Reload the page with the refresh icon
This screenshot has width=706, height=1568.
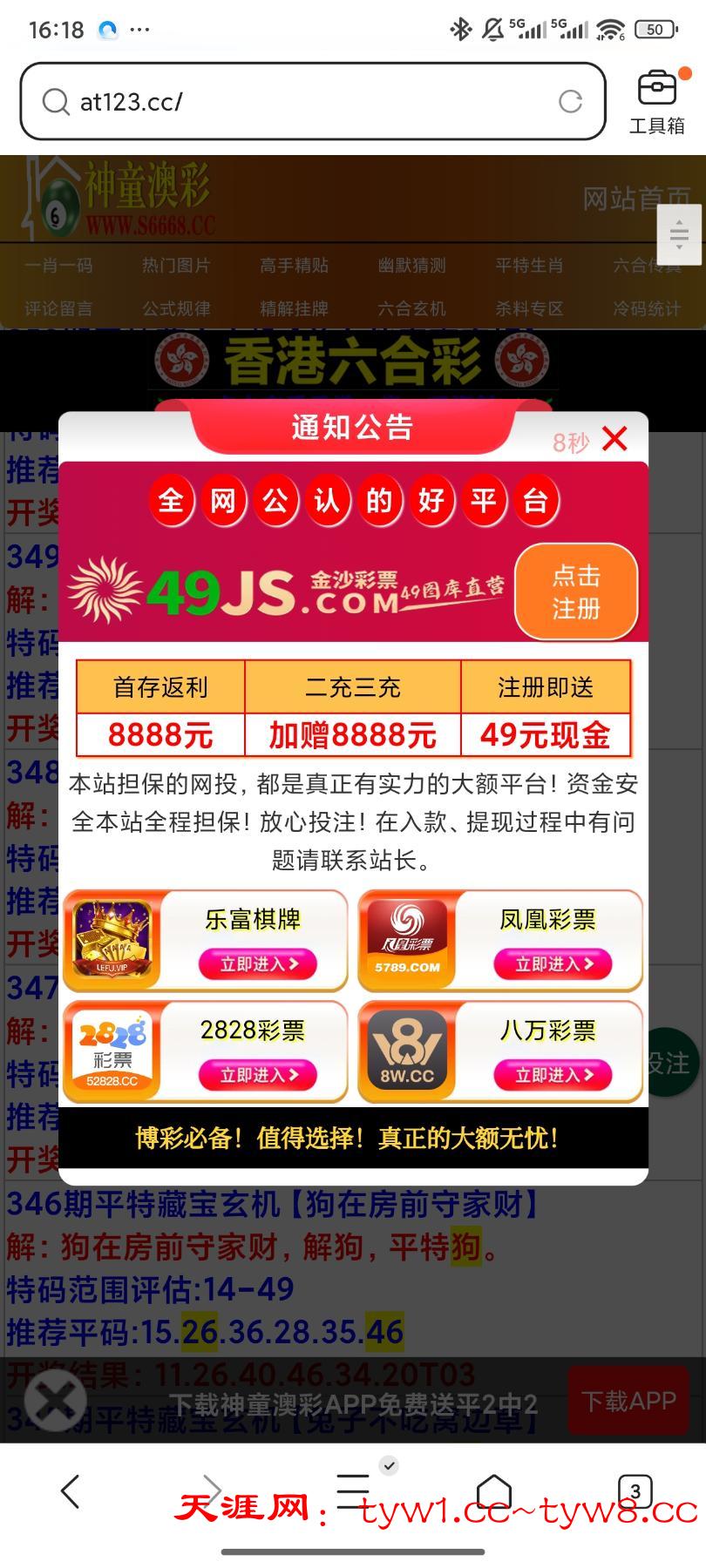570,102
